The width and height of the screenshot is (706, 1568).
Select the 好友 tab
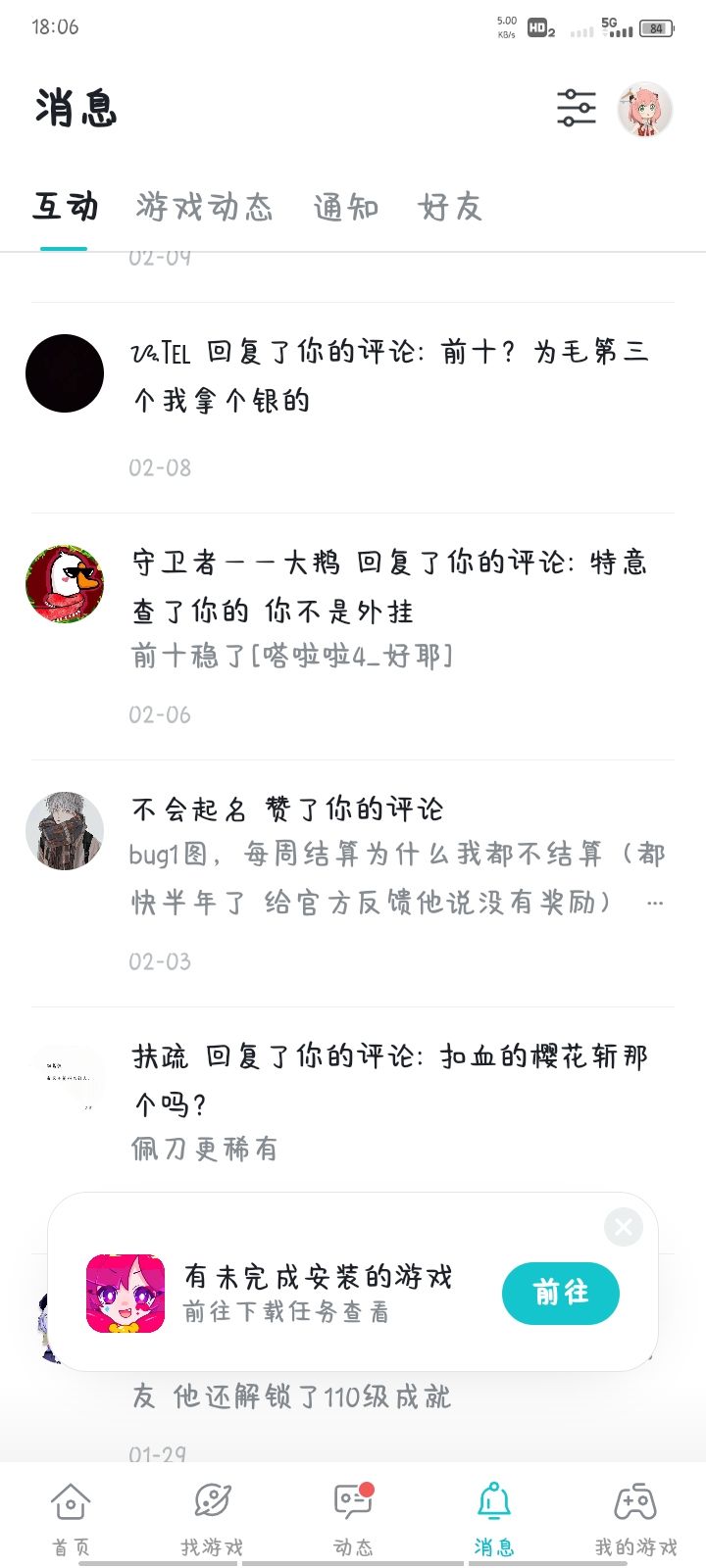[x=451, y=207]
